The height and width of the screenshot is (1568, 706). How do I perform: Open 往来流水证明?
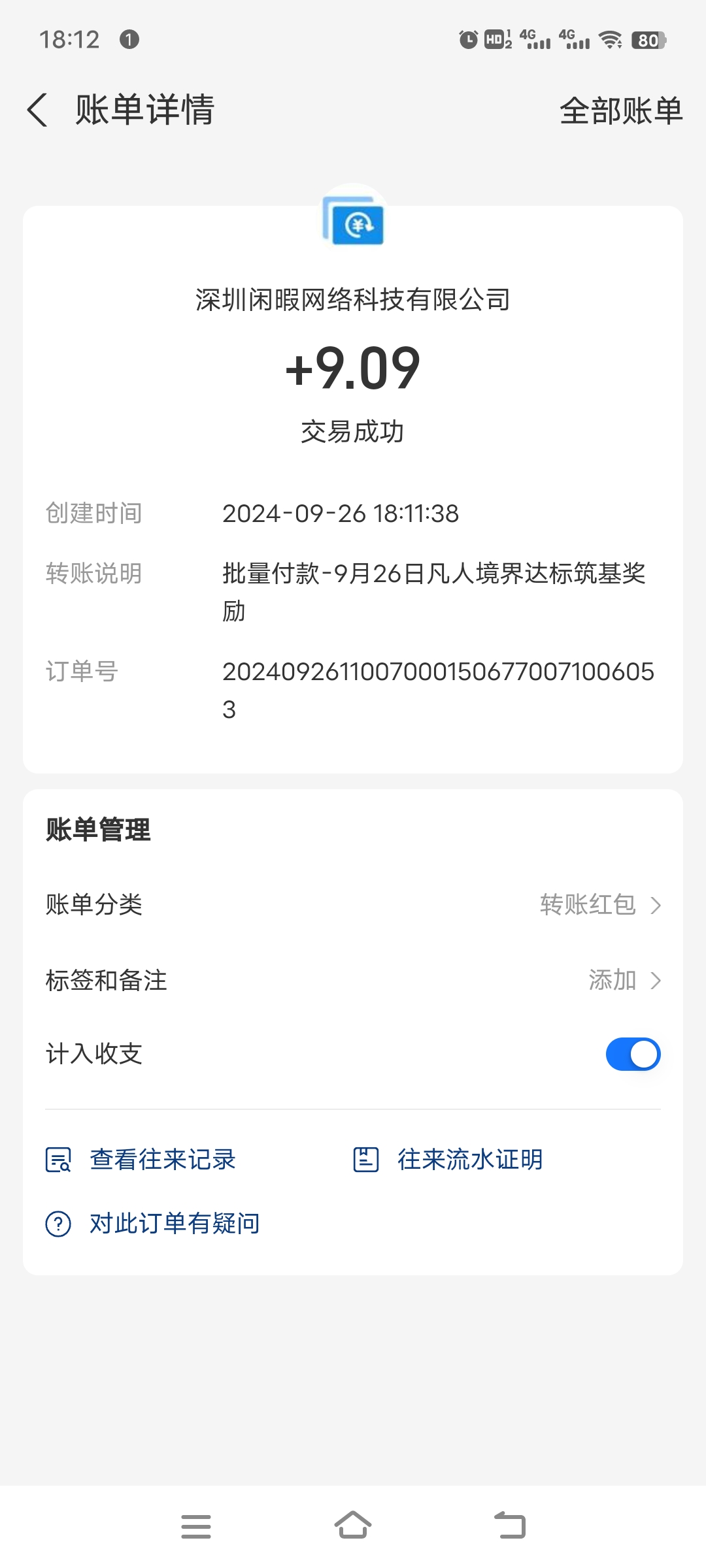click(448, 1160)
